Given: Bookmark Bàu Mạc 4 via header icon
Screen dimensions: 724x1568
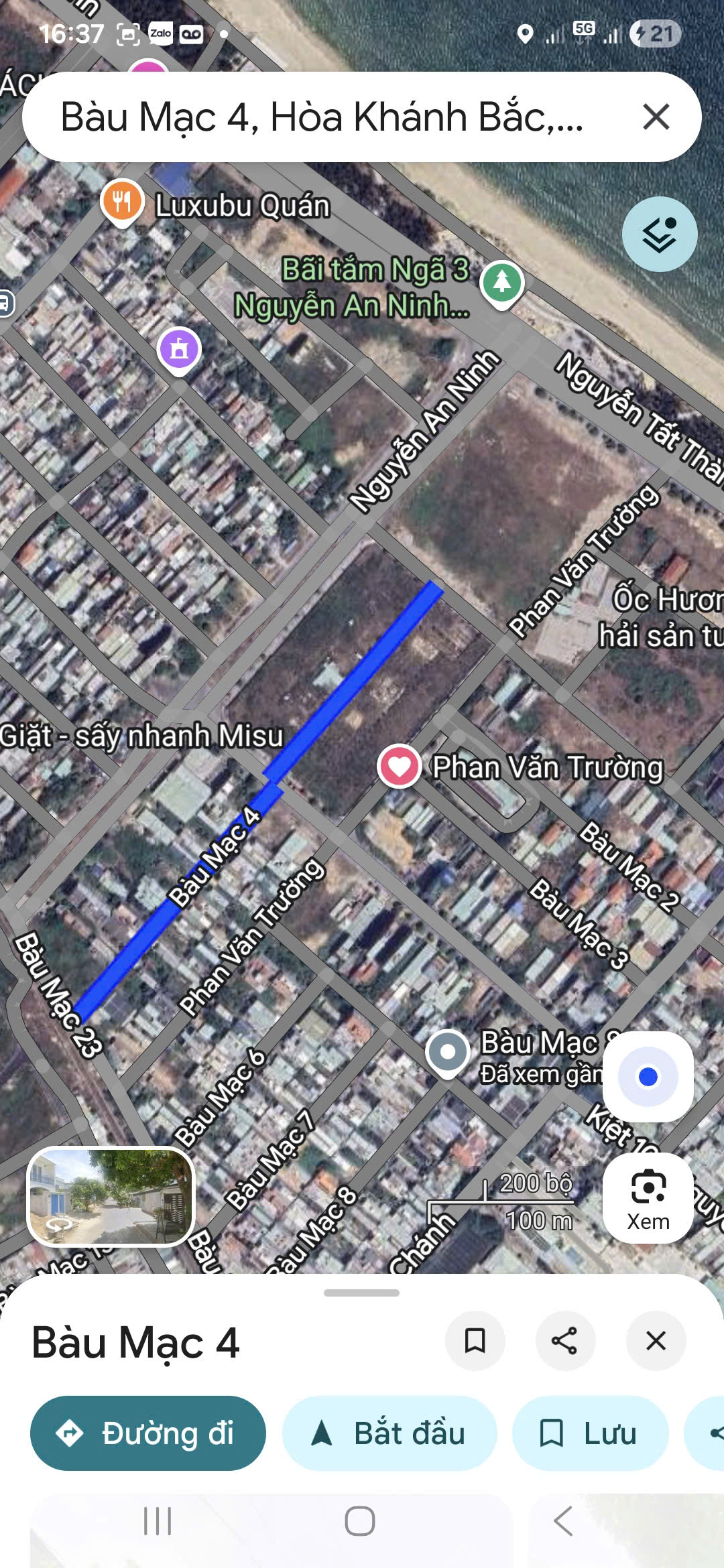Looking at the screenshot, I should [x=475, y=1341].
